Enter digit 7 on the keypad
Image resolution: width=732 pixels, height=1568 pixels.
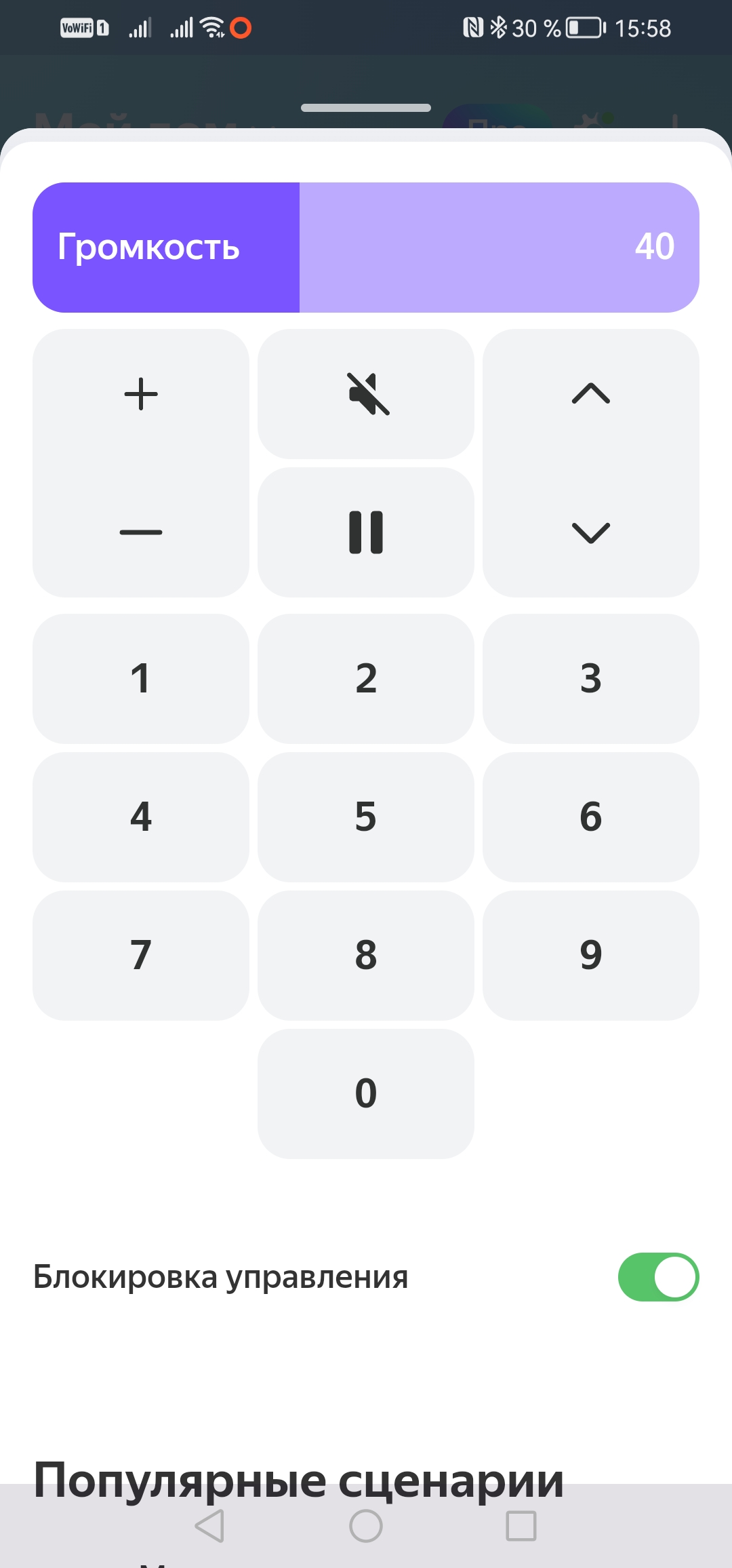[141, 956]
